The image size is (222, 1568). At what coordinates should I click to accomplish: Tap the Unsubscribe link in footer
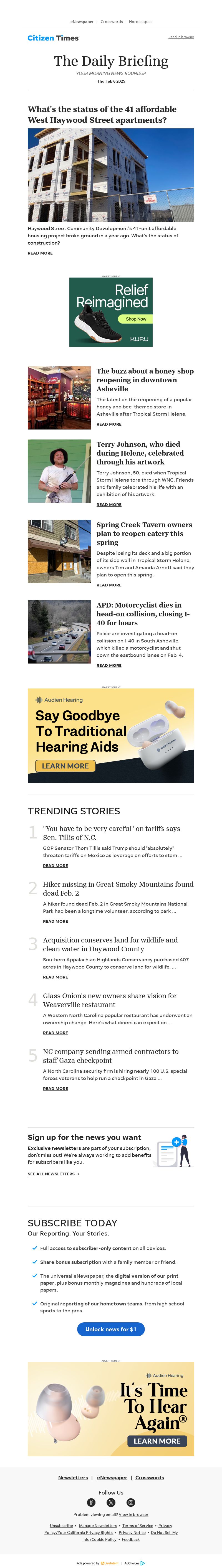[61, 1525]
